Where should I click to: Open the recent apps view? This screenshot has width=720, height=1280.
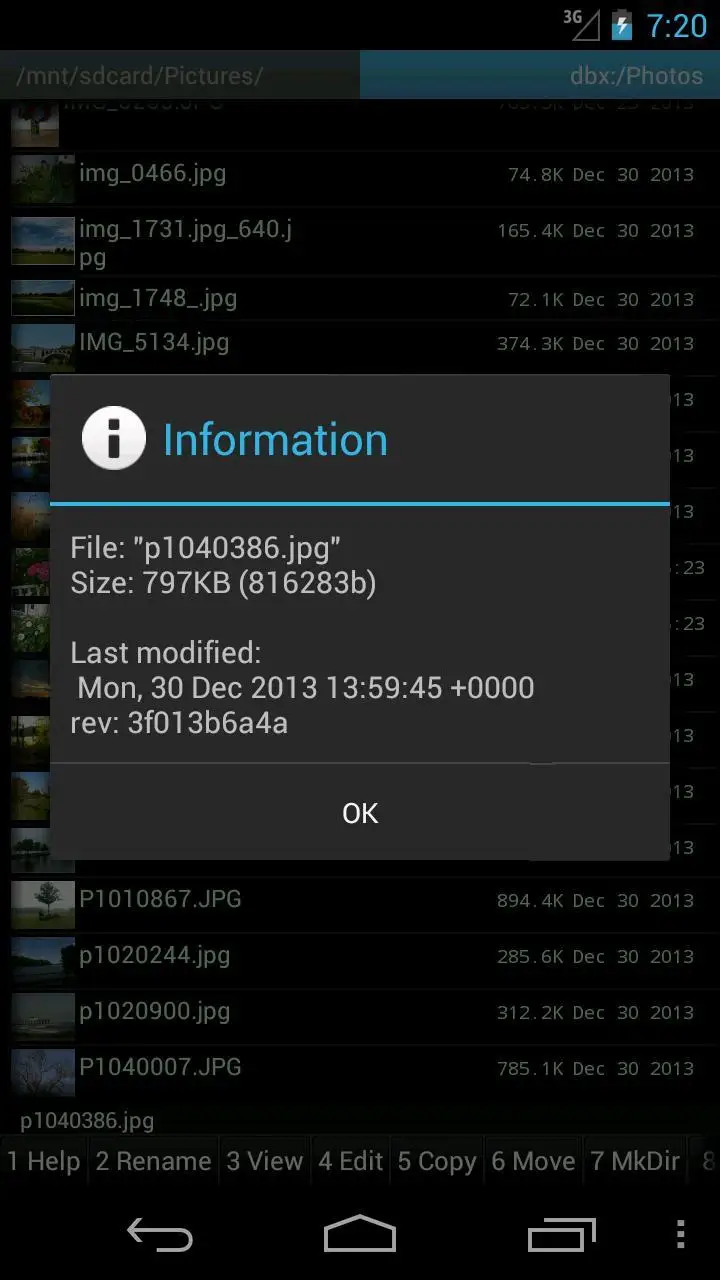[x=562, y=1235]
